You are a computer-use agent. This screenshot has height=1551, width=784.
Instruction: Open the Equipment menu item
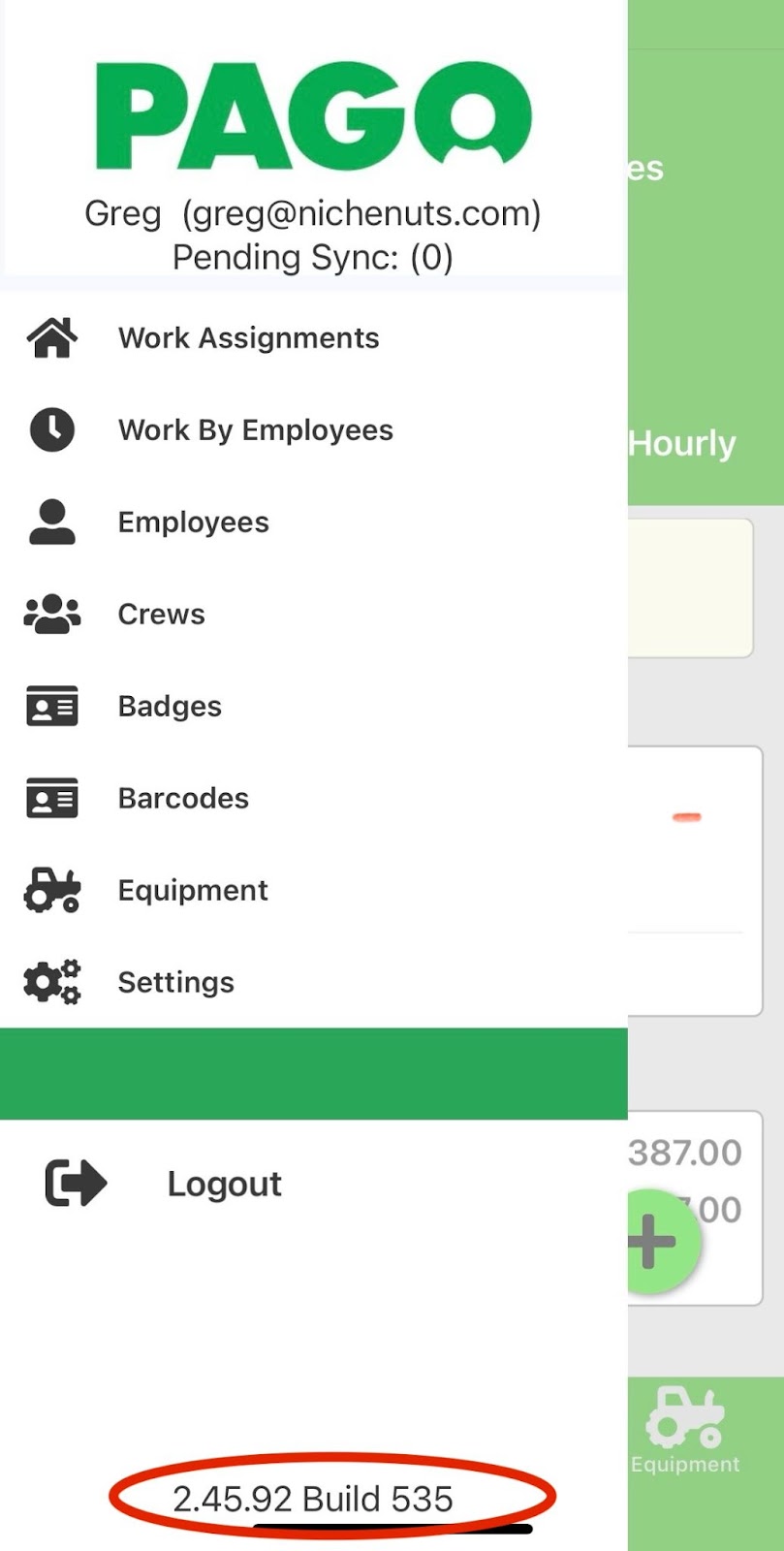[x=193, y=891]
